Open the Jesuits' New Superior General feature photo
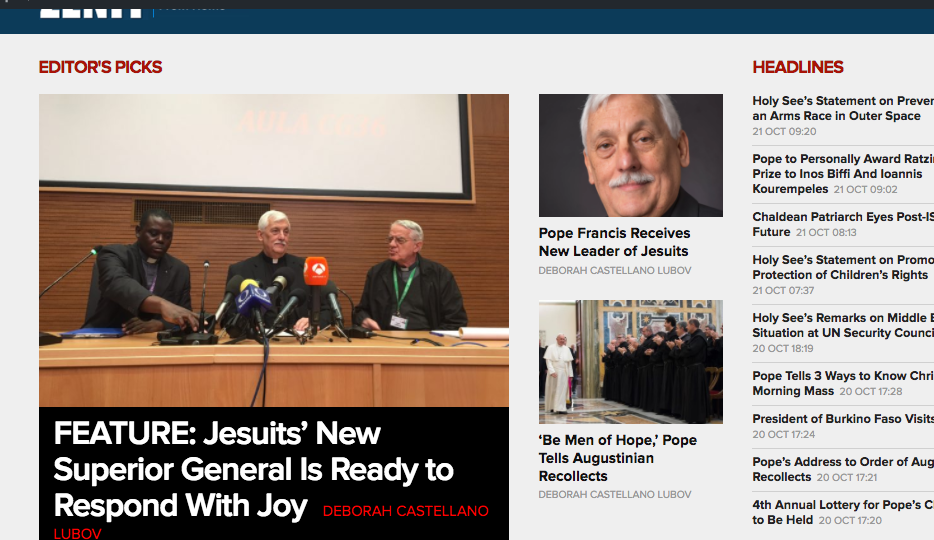The width and height of the screenshot is (934, 540). click(x=273, y=250)
